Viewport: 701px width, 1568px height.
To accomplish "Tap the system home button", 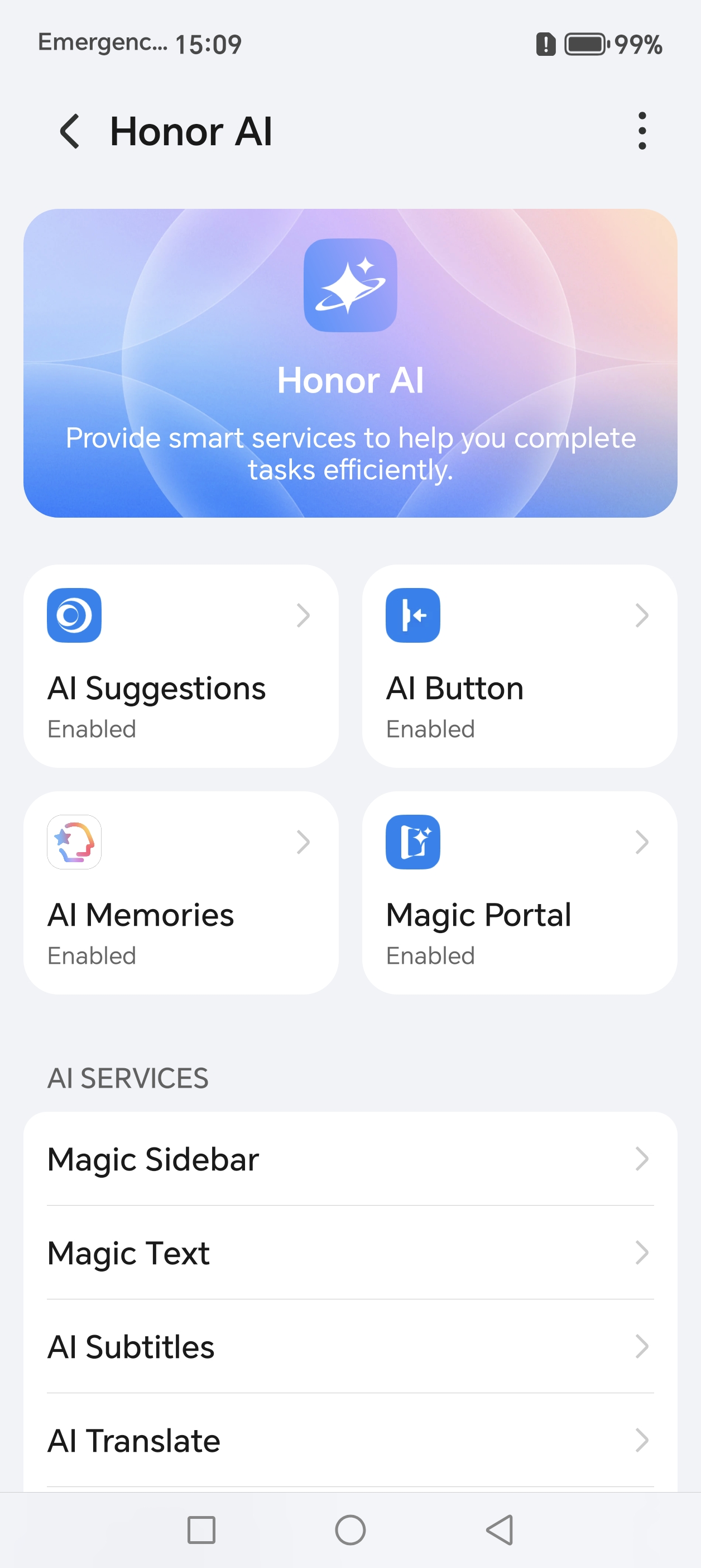I will 350,1529.
